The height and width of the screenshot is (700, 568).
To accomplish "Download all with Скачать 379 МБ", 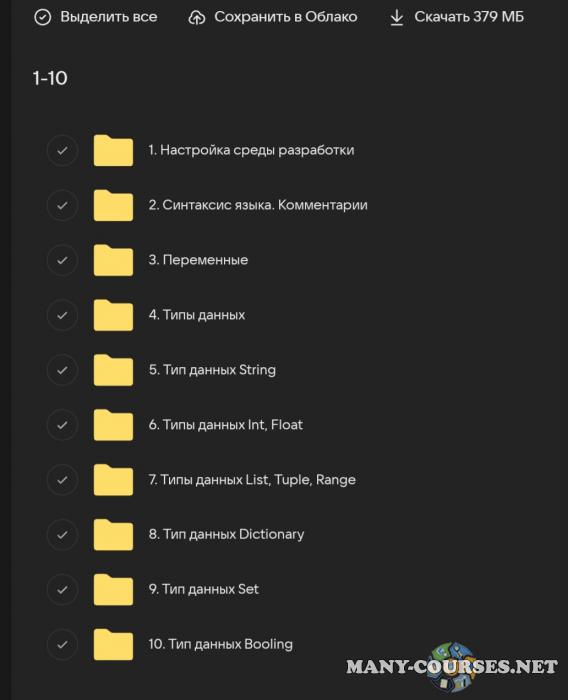I will click(x=457, y=17).
